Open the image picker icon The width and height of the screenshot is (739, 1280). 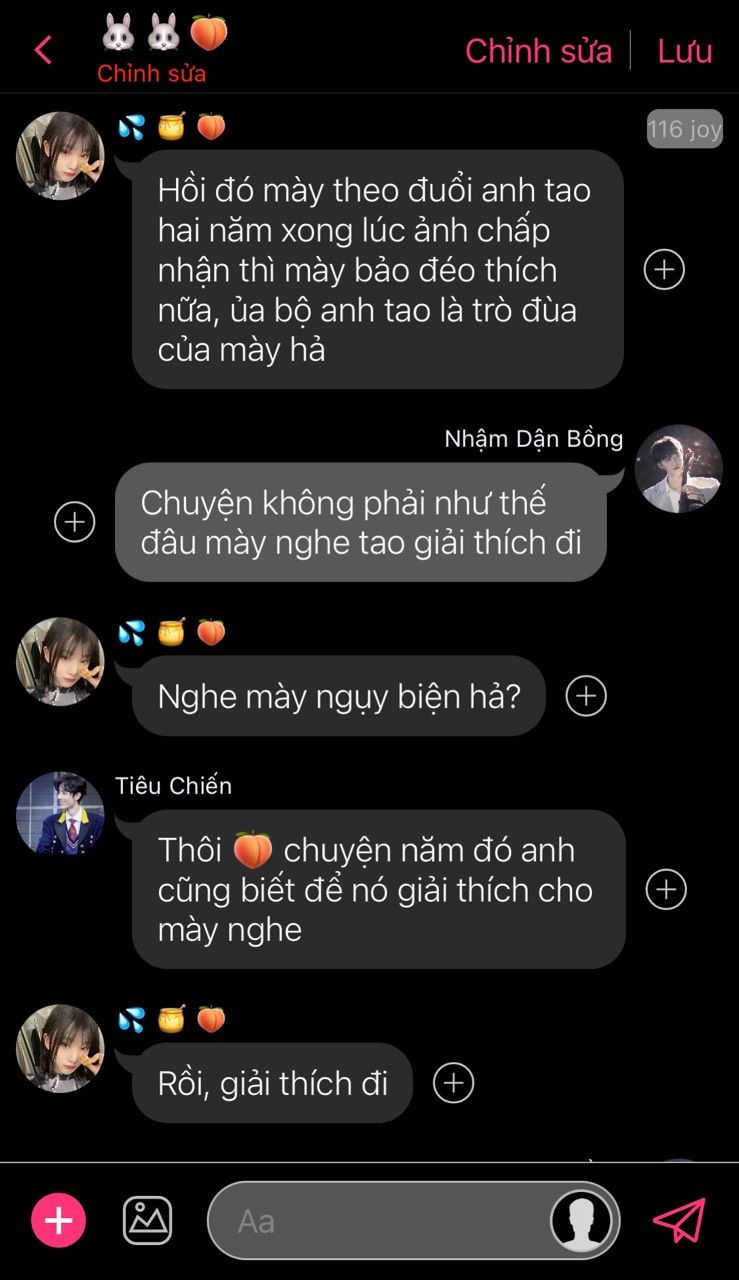coord(147,1220)
